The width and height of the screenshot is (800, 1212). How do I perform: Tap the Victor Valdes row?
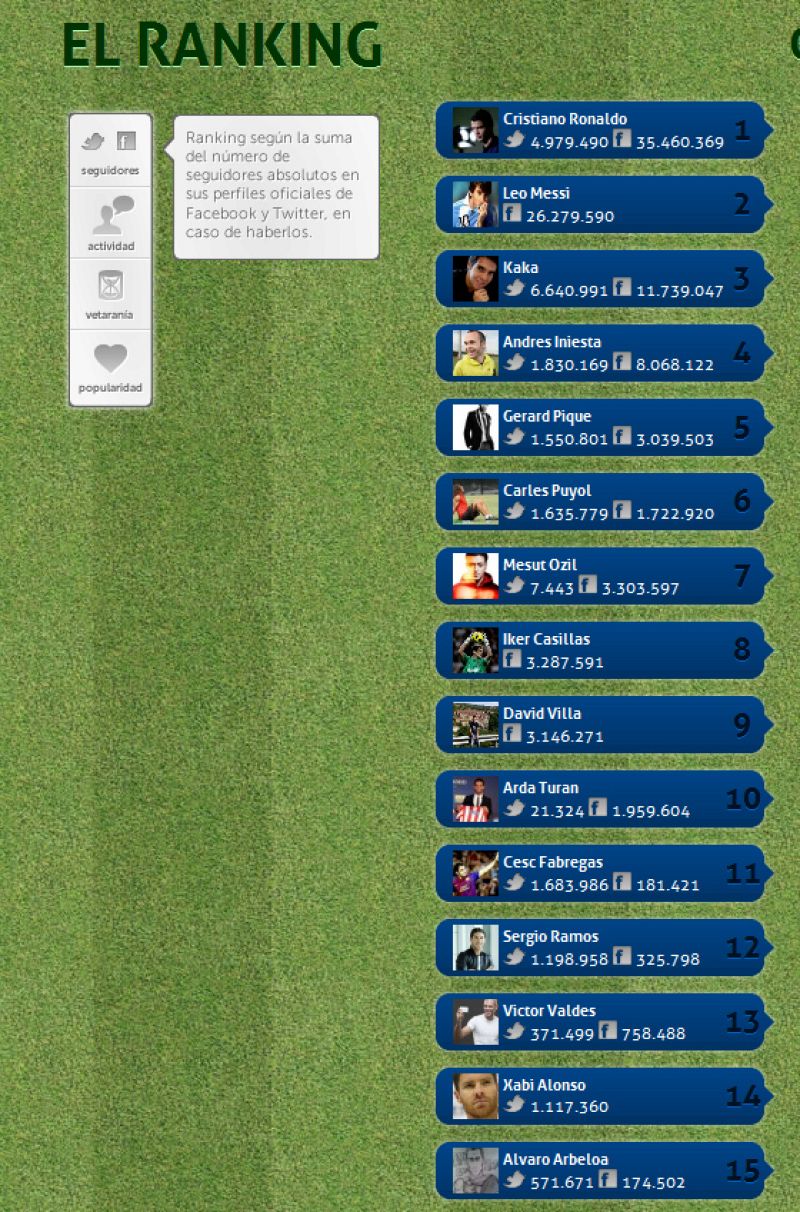600,1022
